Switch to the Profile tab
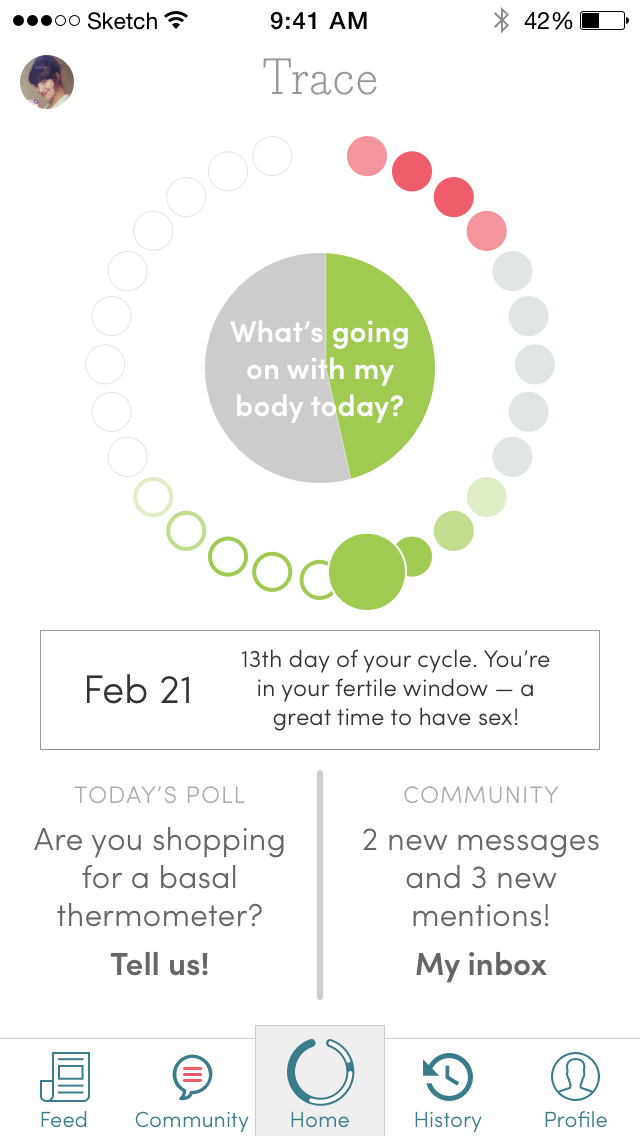Image resolution: width=640 pixels, height=1136 pixels. pos(575,1089)
